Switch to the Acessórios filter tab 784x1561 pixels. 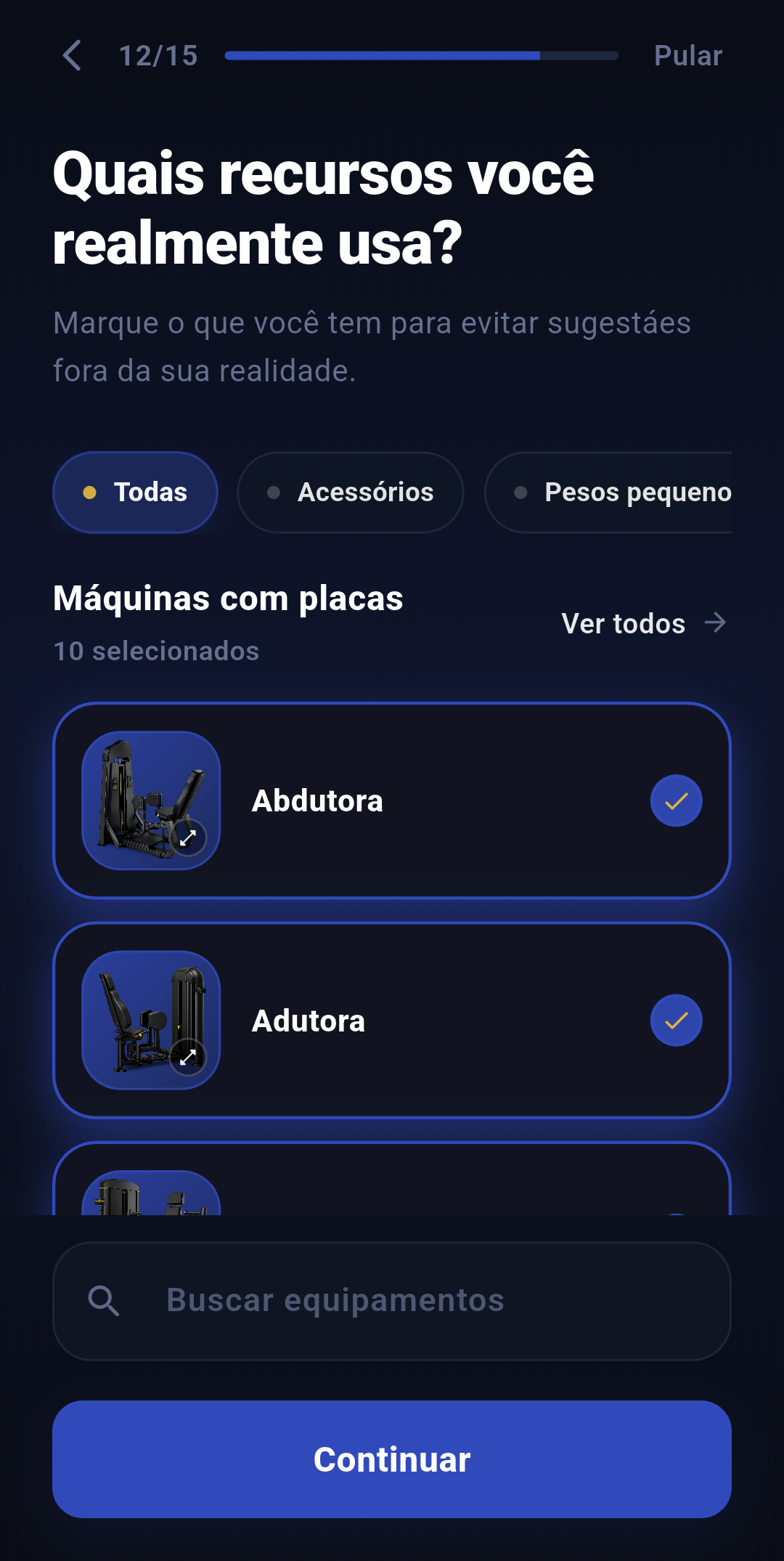click(x=350, y=492)
